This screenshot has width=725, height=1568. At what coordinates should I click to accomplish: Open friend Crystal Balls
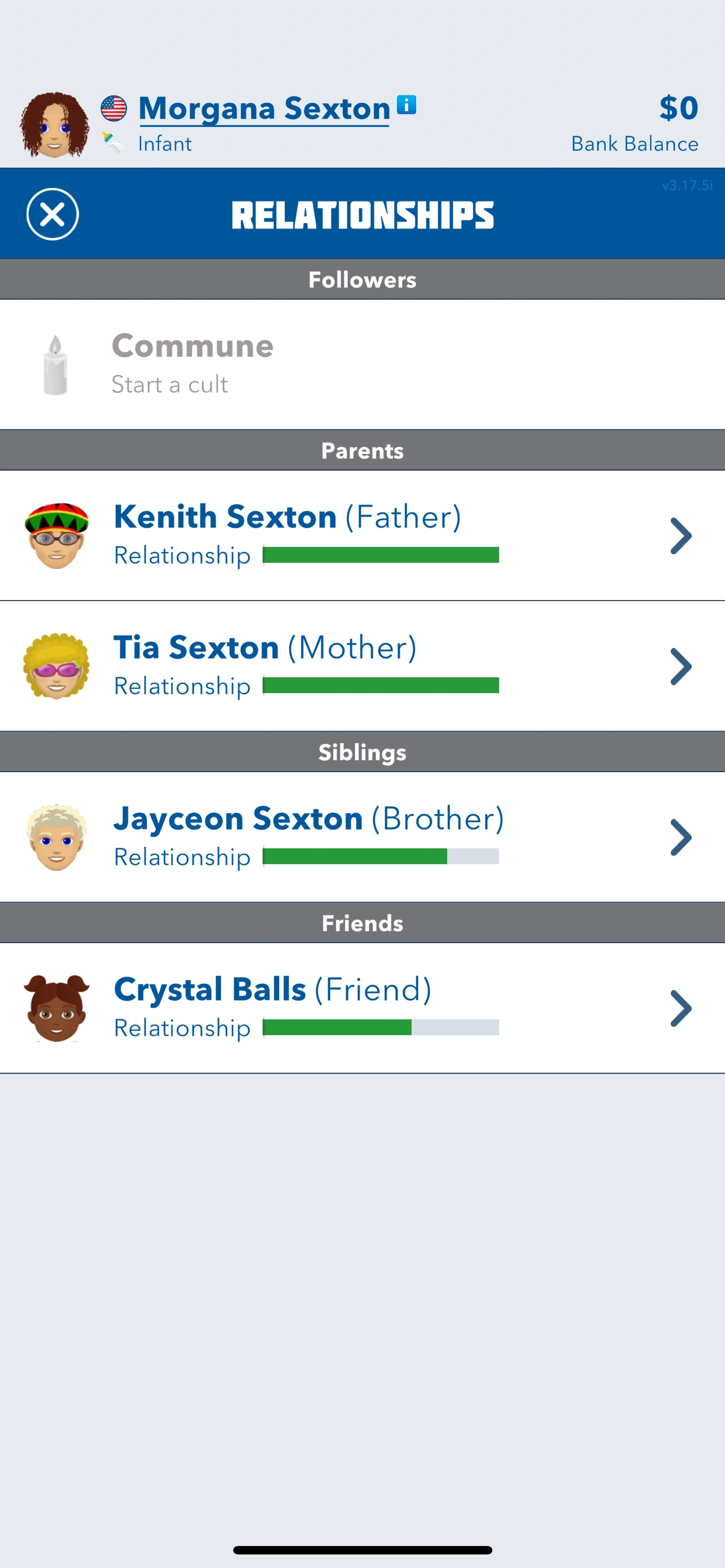coord(362,1008)
